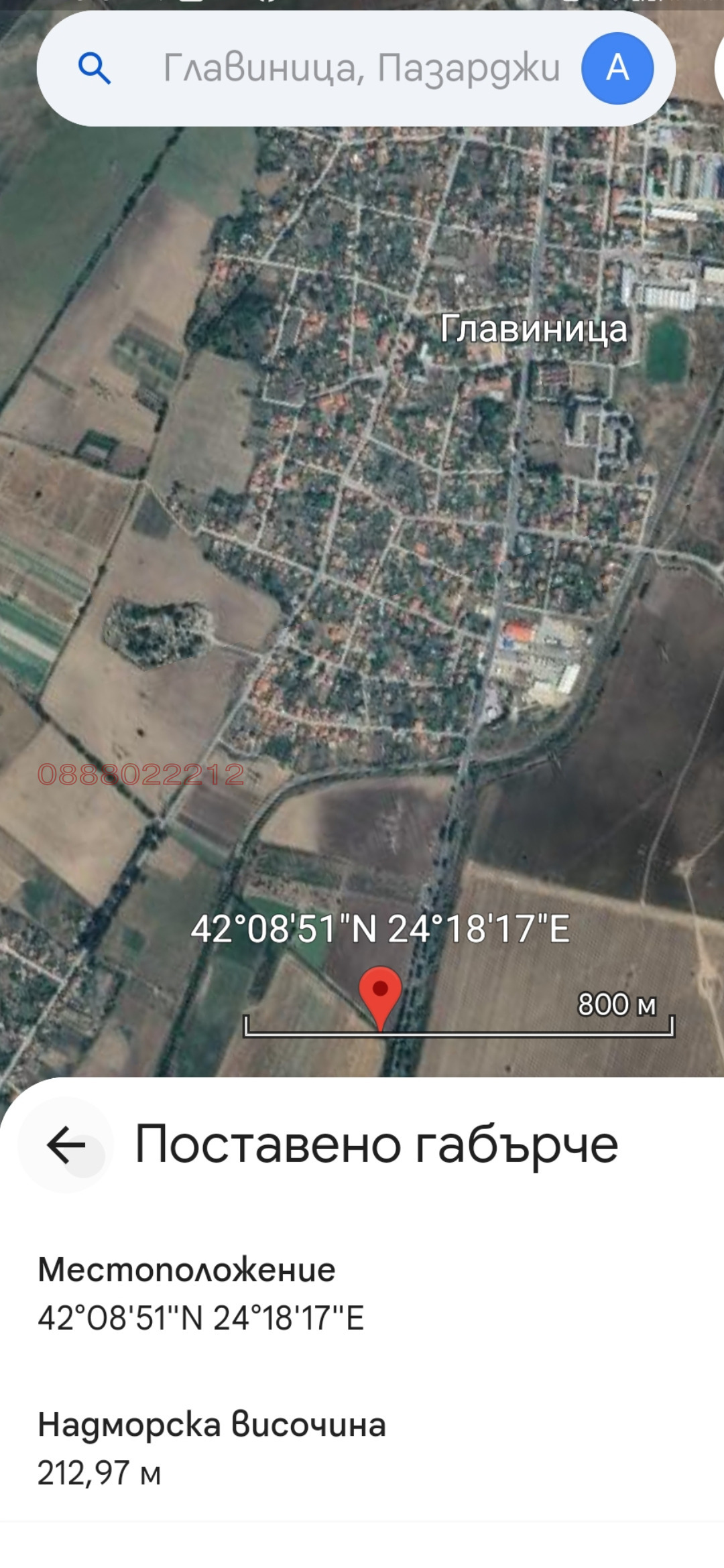Tap the 0888022212 phone number watermark
The height and width of the screenshot is (1568, 724).
pos(141,774)
